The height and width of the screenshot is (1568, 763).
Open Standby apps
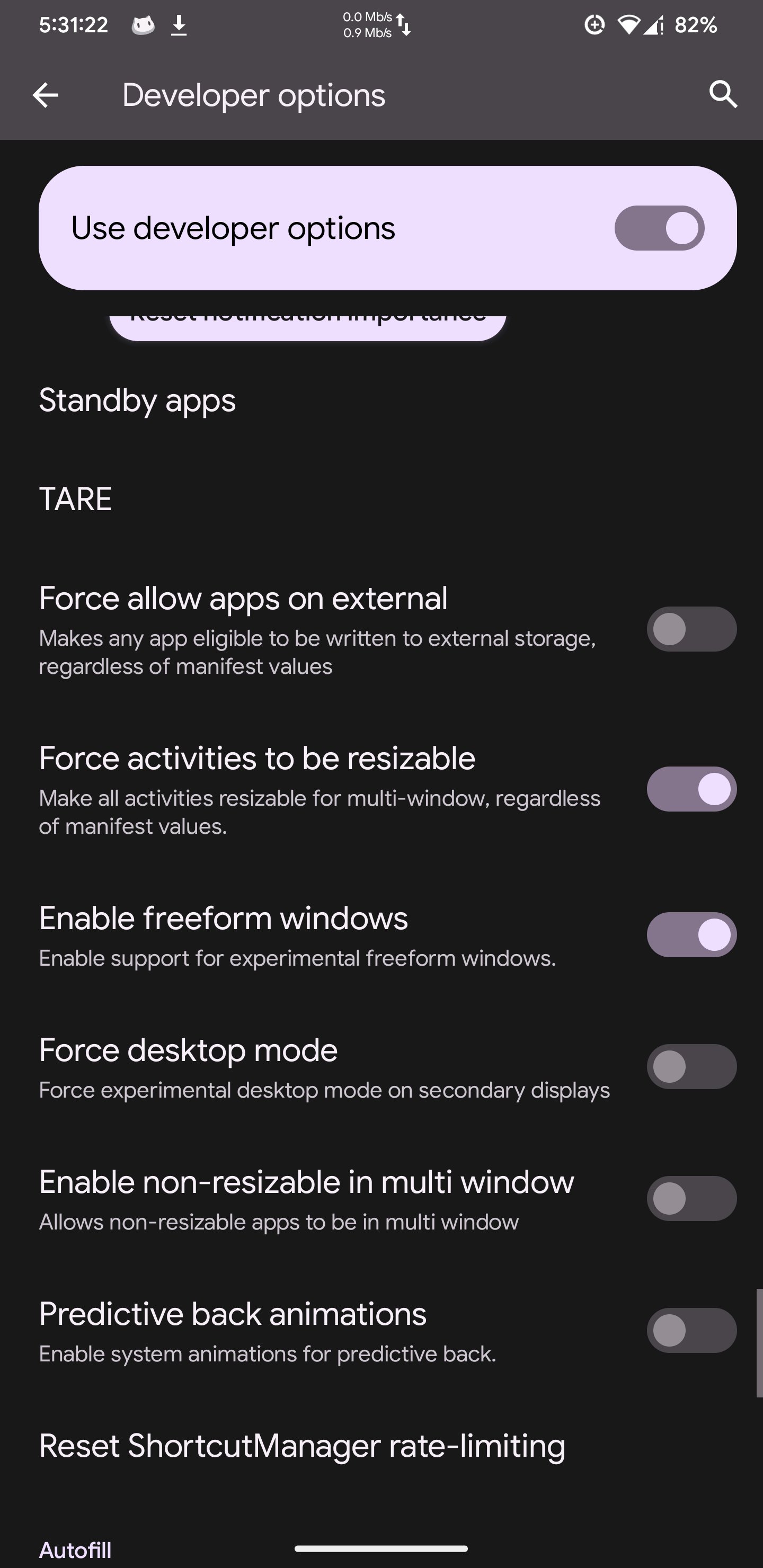pyautogui.click(x=381, y=400)
